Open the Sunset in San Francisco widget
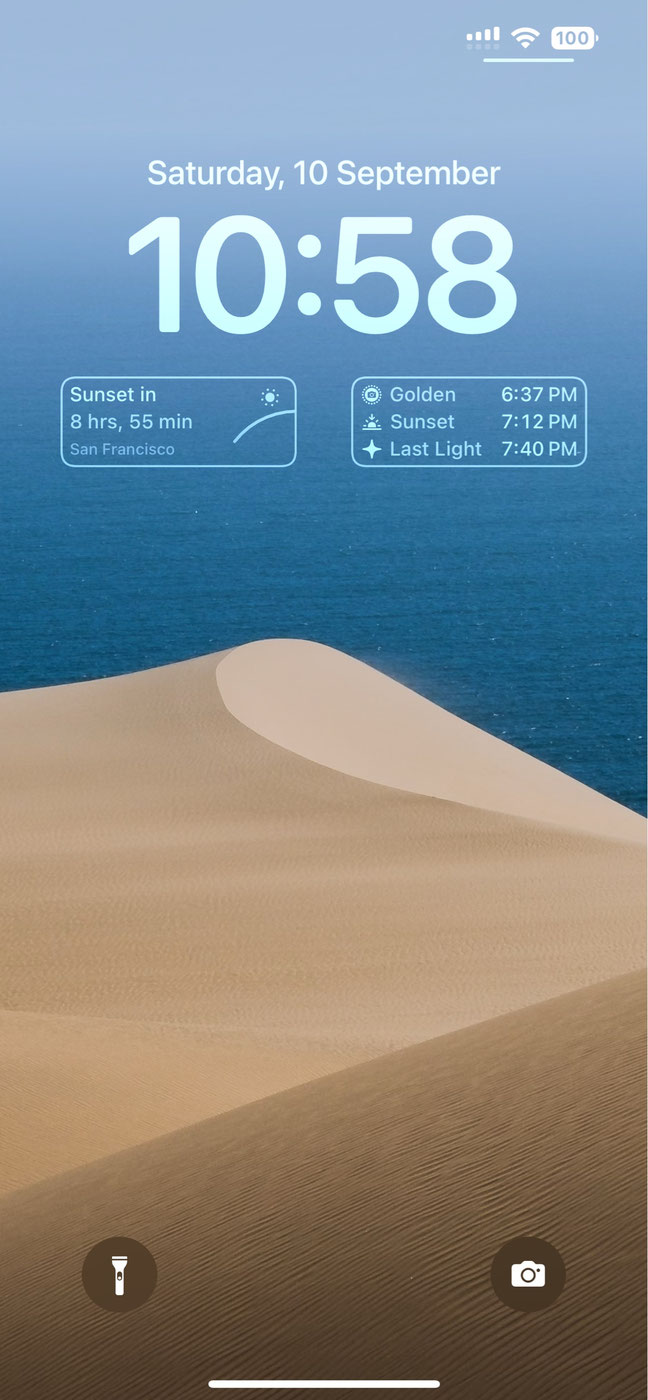This screenshot has width=648, height=1400. [x=178, y=422]
